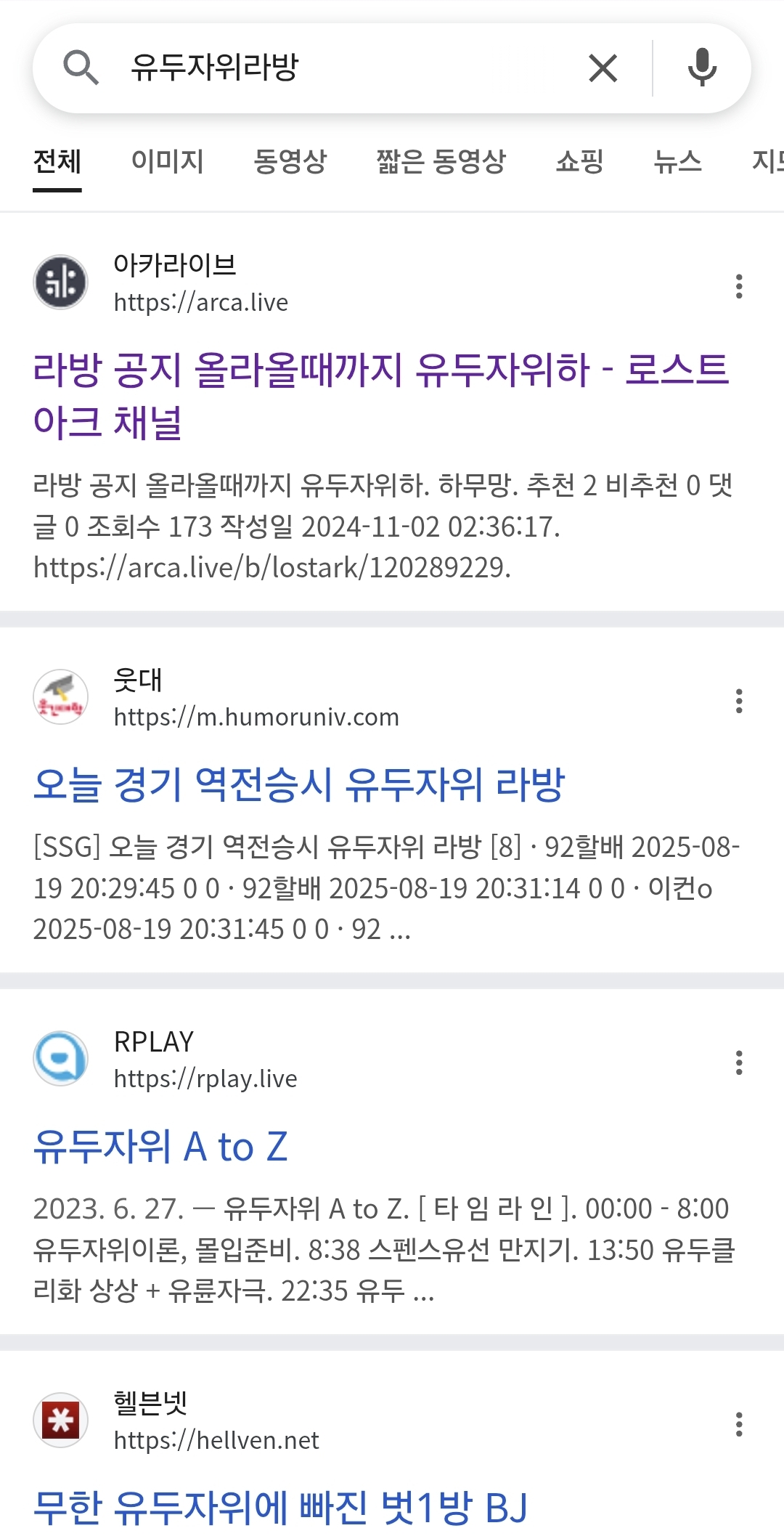The height and width of the screenshot is (1536, 784).
Task: Switch to the 이미지 tab
Action: [x=168, y=161]
